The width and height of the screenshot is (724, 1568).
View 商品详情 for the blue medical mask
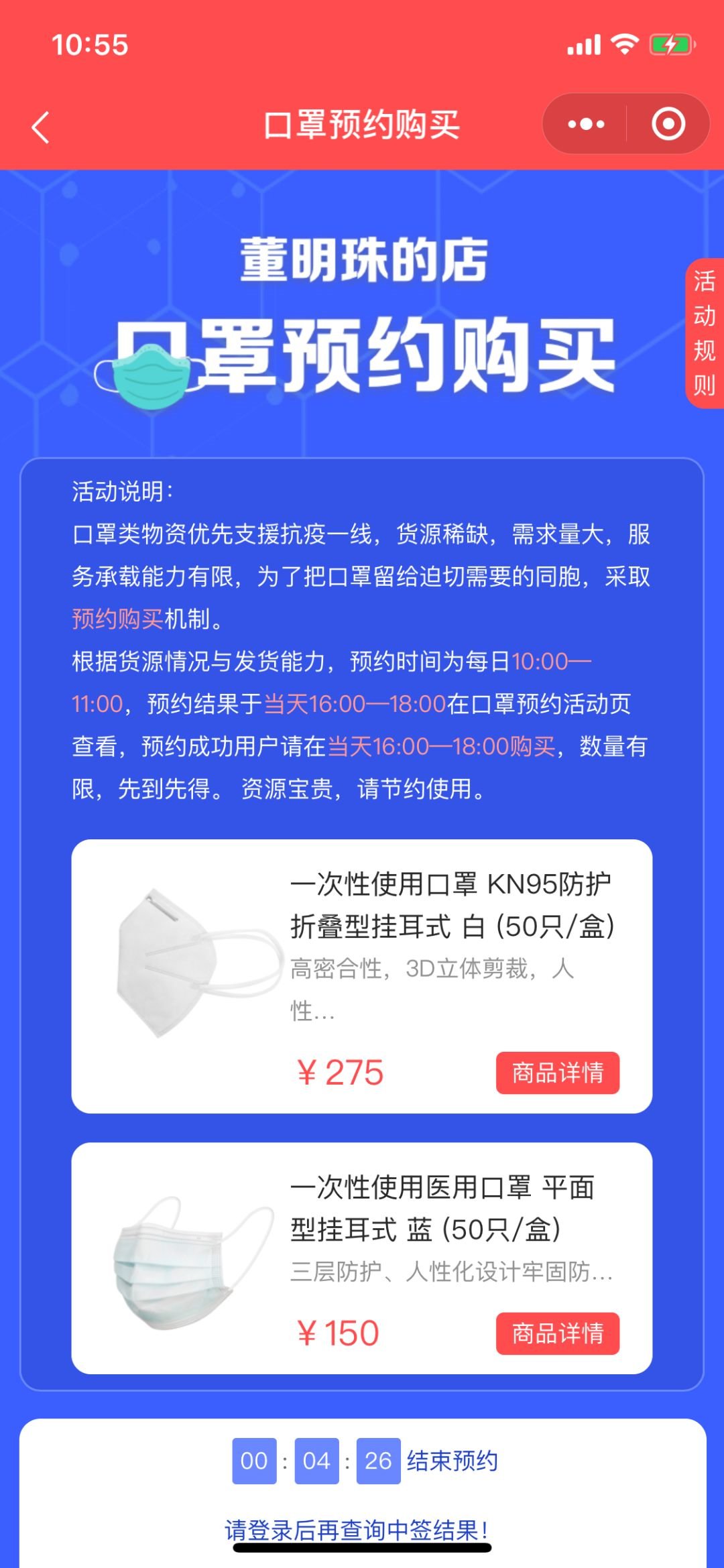click(x=557, y=1333)
